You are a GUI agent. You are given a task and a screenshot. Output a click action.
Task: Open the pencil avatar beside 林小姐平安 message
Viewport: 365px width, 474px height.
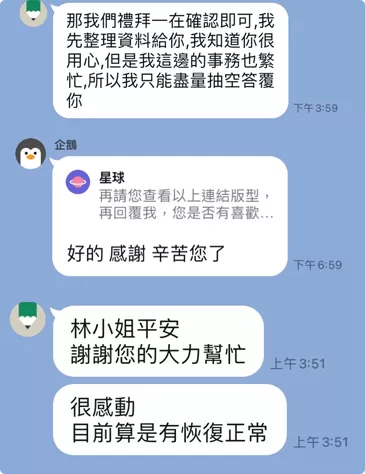(x=28, y=319)
